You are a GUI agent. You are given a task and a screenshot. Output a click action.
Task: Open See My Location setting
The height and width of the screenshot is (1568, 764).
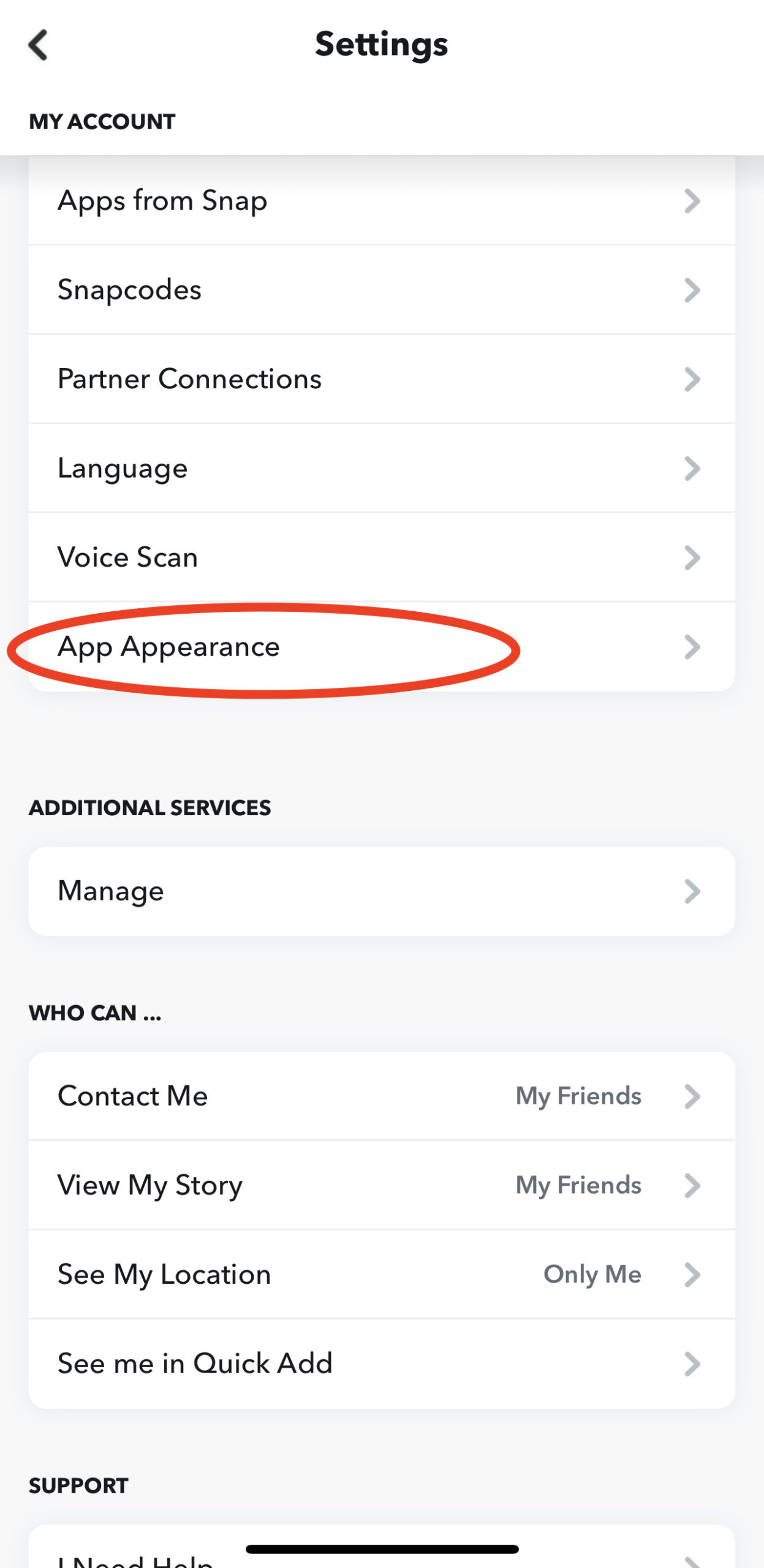382,1275
